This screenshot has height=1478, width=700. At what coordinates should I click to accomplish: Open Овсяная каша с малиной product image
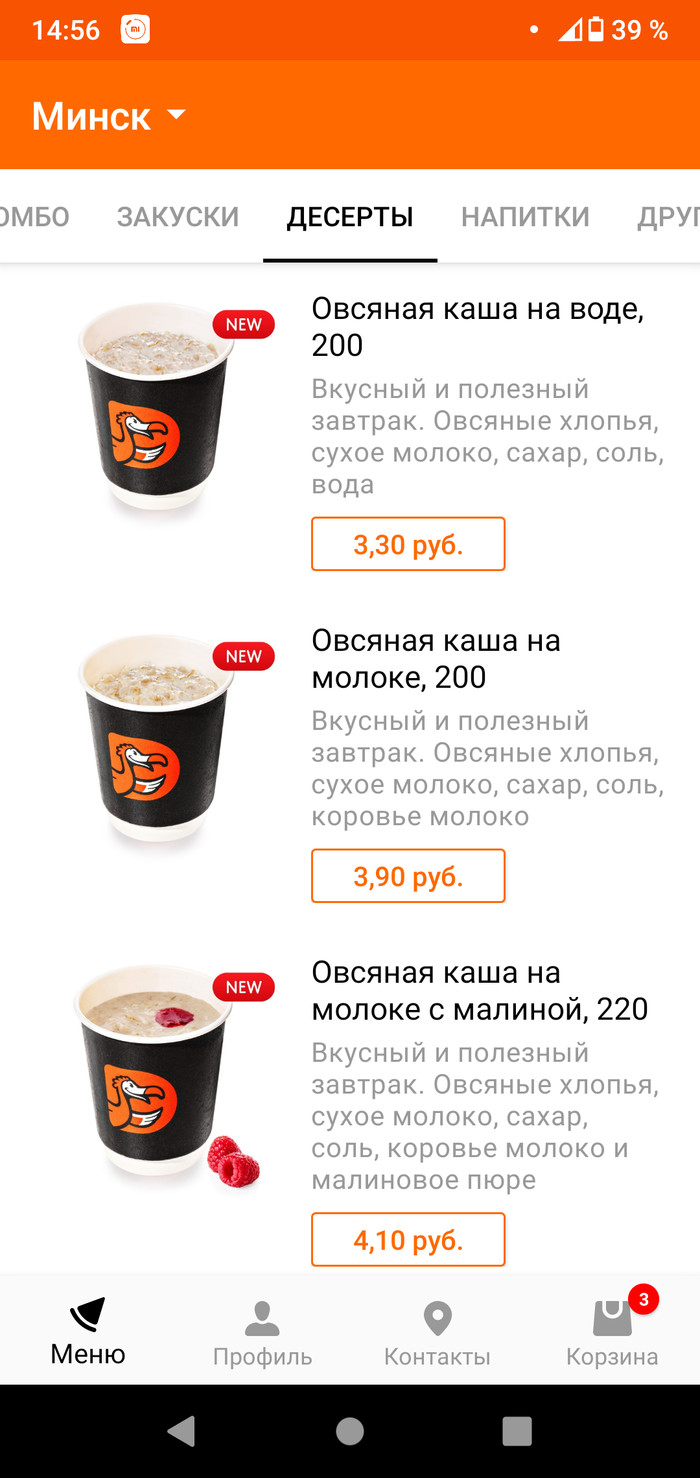(158, 1075)
